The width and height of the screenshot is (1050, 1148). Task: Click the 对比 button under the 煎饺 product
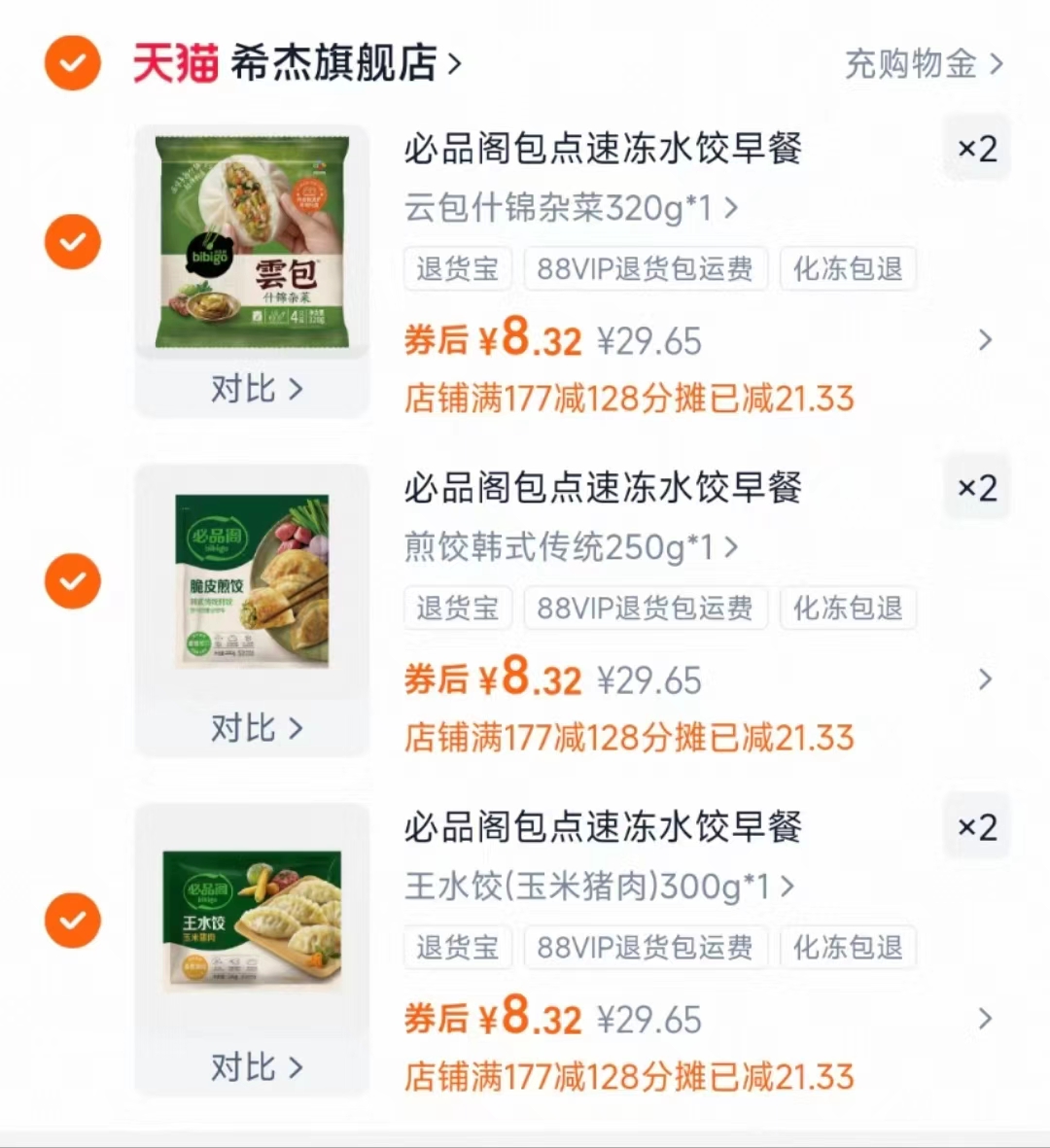[251, 727]
